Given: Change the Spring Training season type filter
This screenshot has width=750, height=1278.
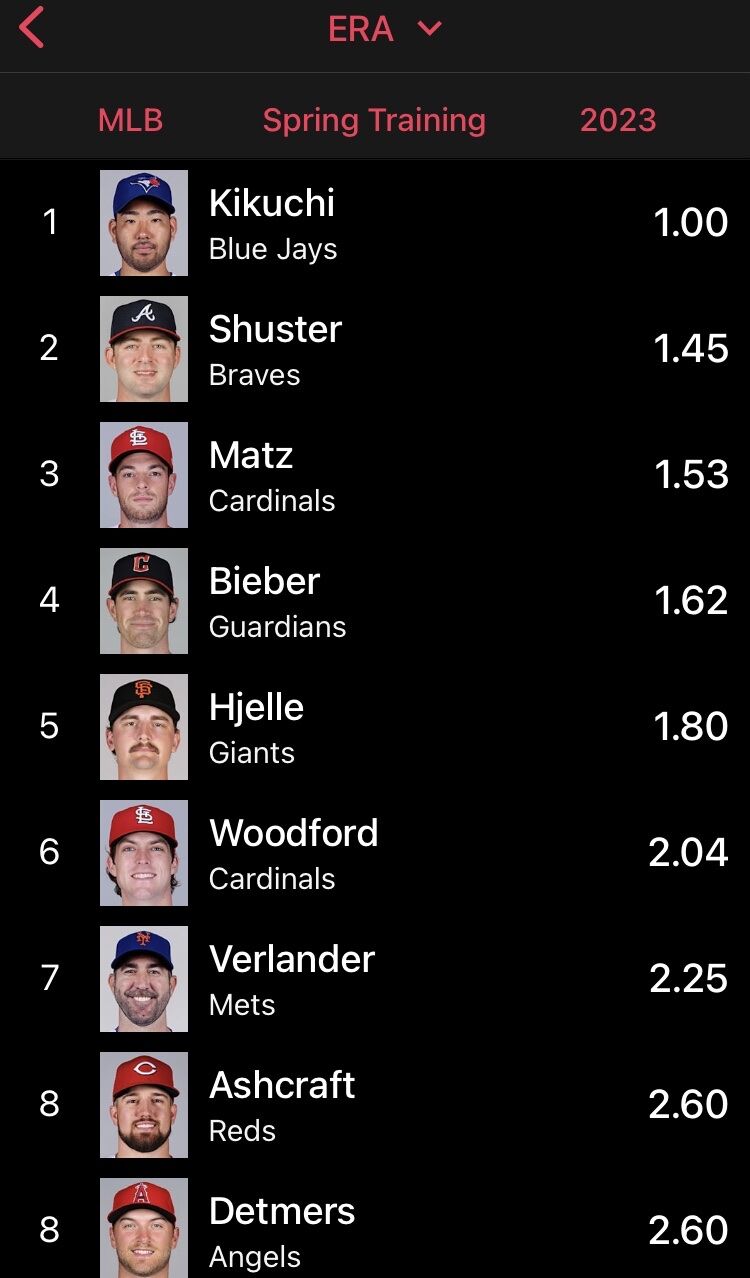Looking at the screenshot, I should point(374,120).
